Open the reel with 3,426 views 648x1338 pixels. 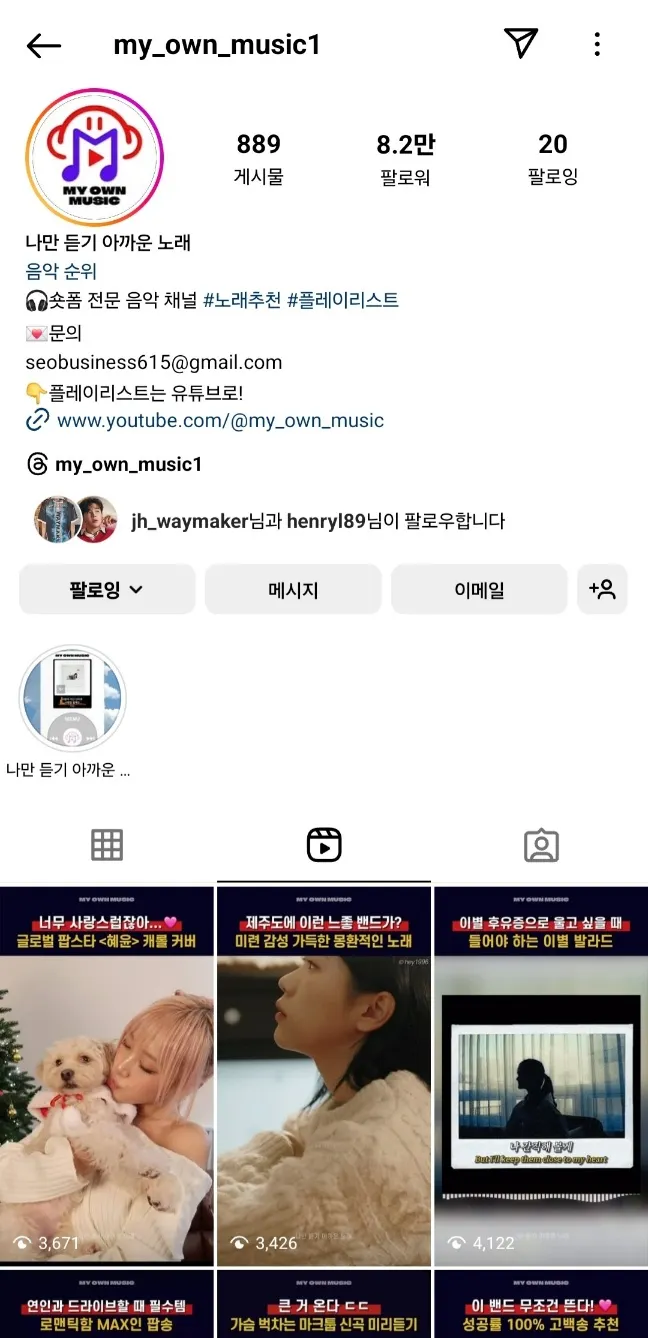tap(324, 1075)
